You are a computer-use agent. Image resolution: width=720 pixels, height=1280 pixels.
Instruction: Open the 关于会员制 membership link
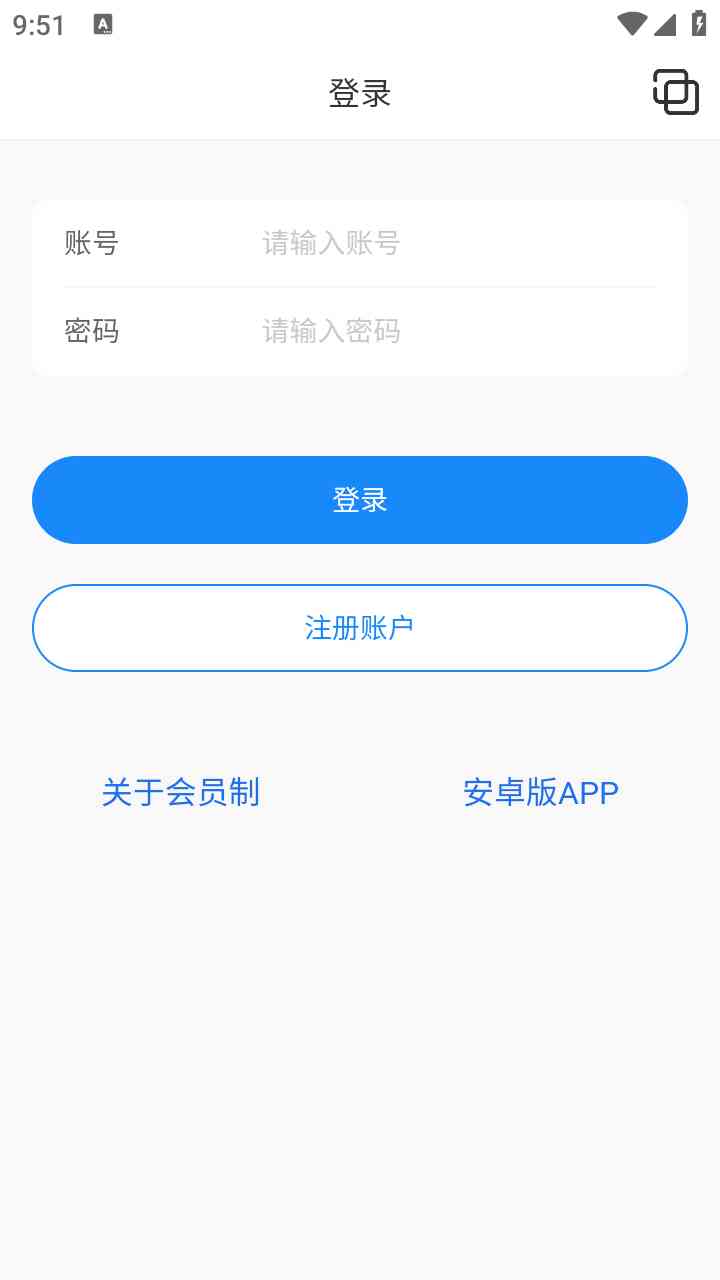[181, 792]
